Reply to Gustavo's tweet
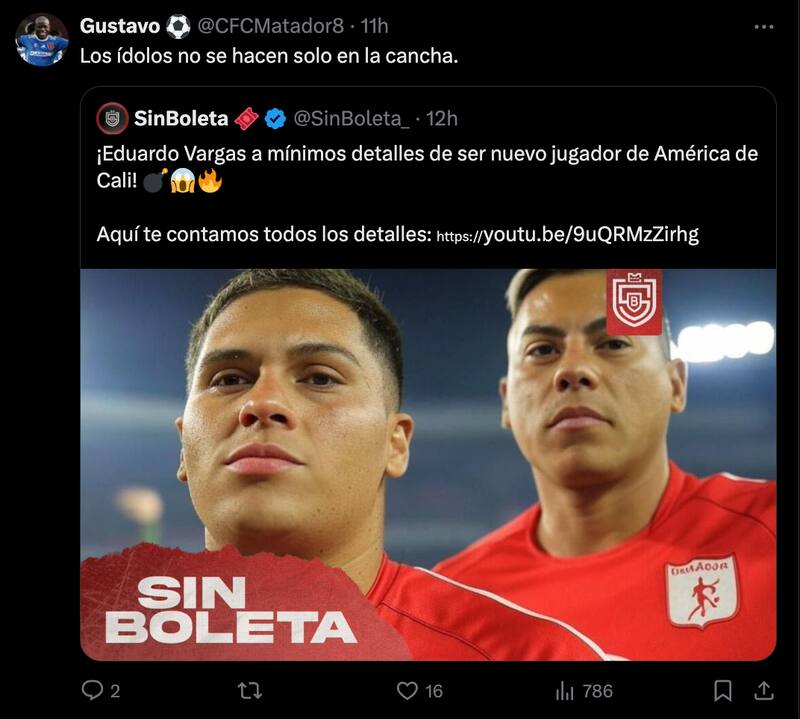Viewport: 800px width, 719px height. [x=93, y=691]
